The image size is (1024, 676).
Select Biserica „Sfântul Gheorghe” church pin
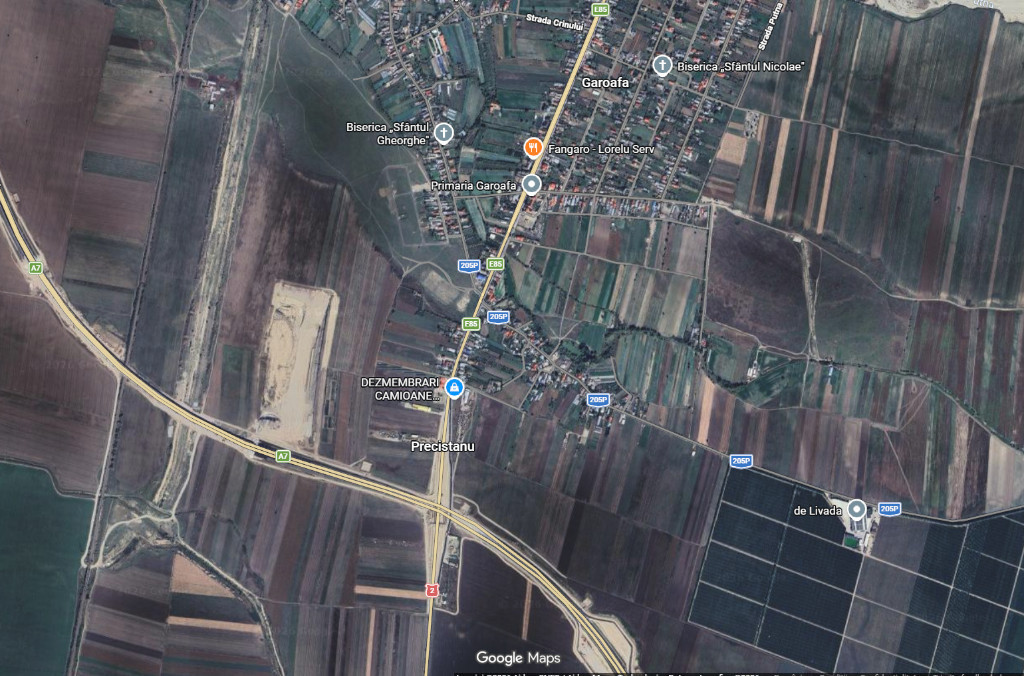tap(443, 133)
